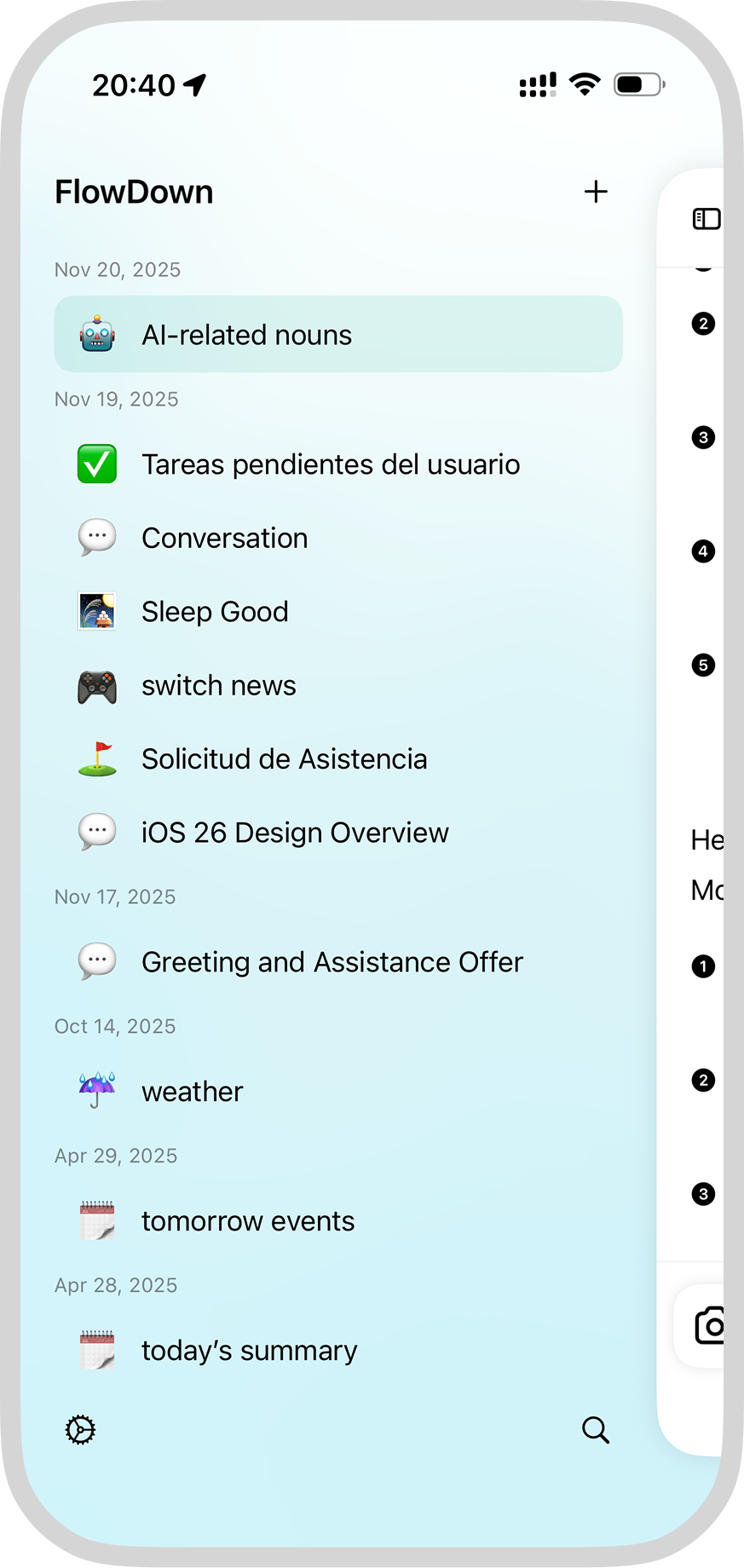Start a search using the magnifier icon

tap(596, 1430)
